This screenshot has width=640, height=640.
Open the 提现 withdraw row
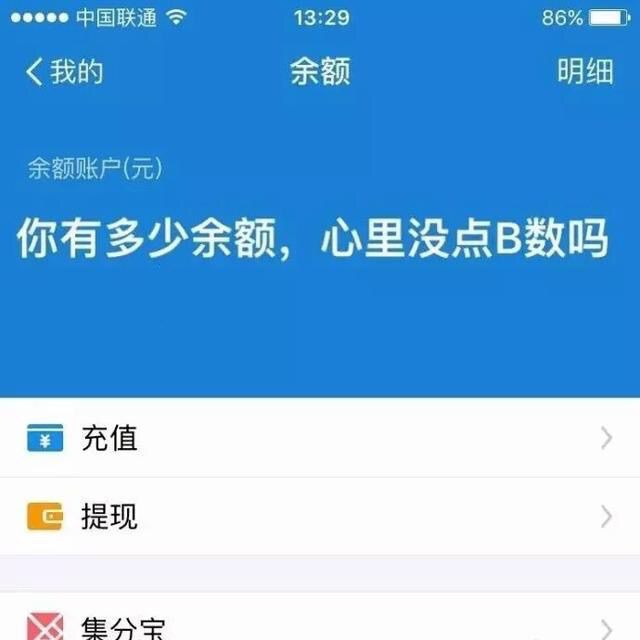320,516
